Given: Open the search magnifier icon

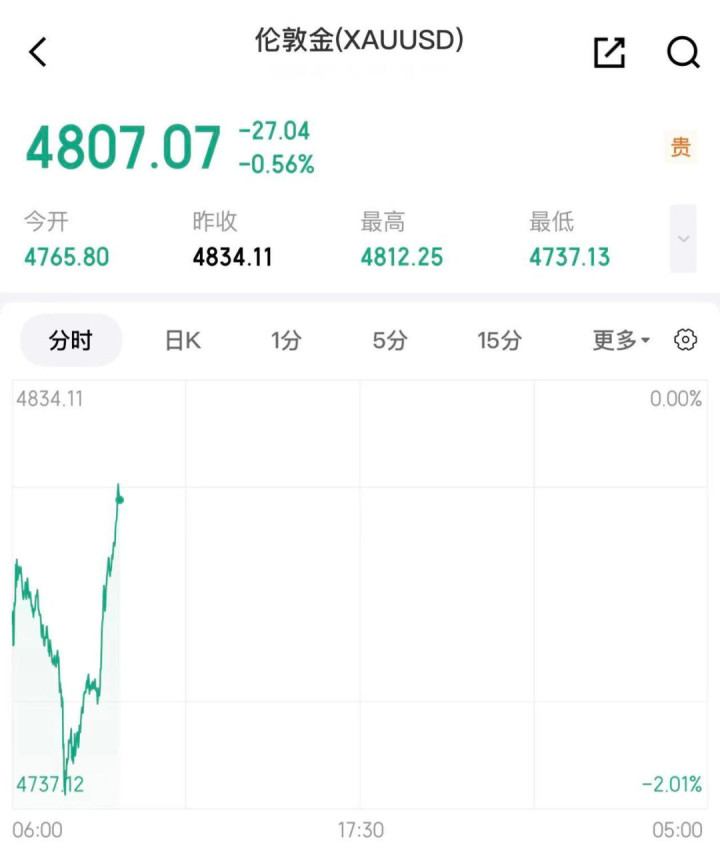Looking at the screenshot, I should (x=683, y=52).
